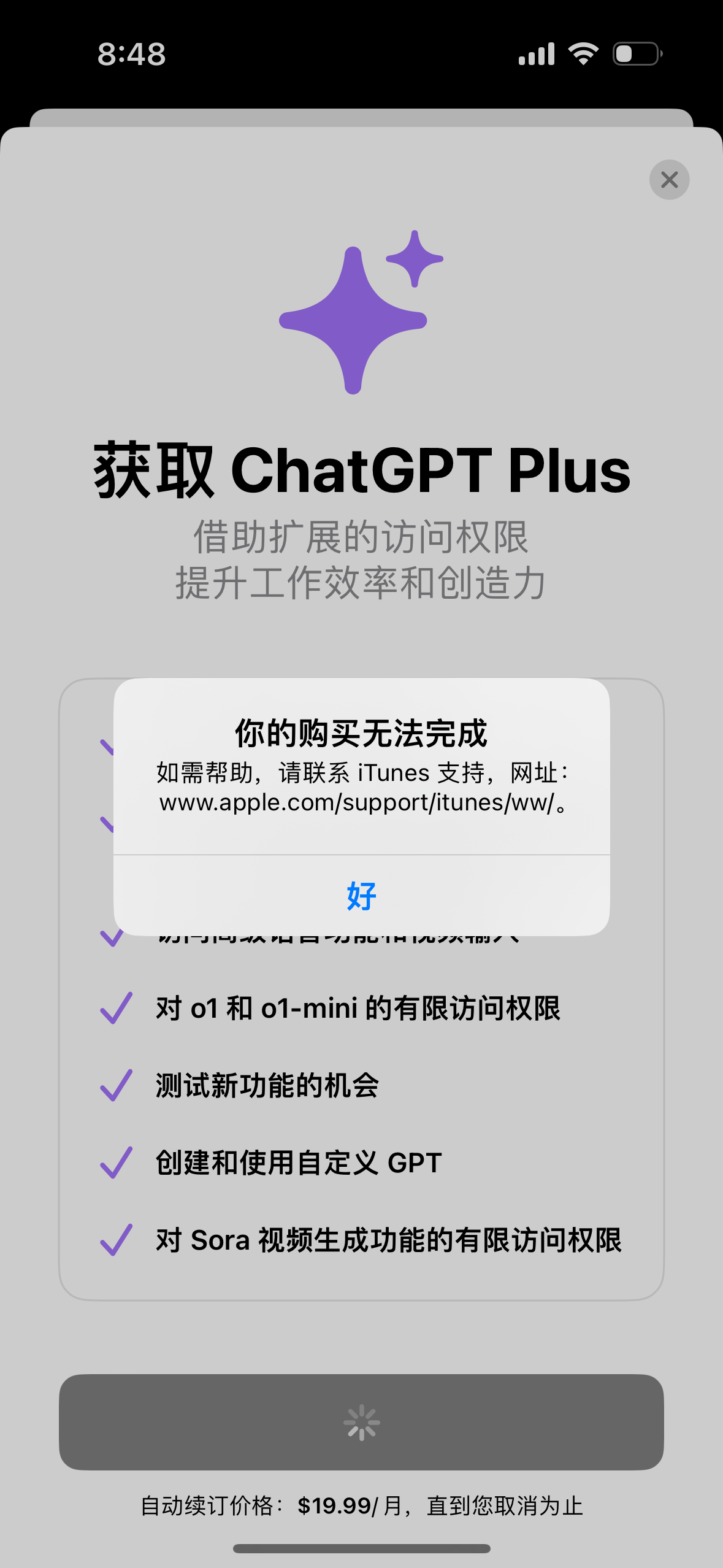Tap 好 to dismiss the purchase error
Image resolution: width=723 pixels, height=1568 pixels.
tap(361, 896)
